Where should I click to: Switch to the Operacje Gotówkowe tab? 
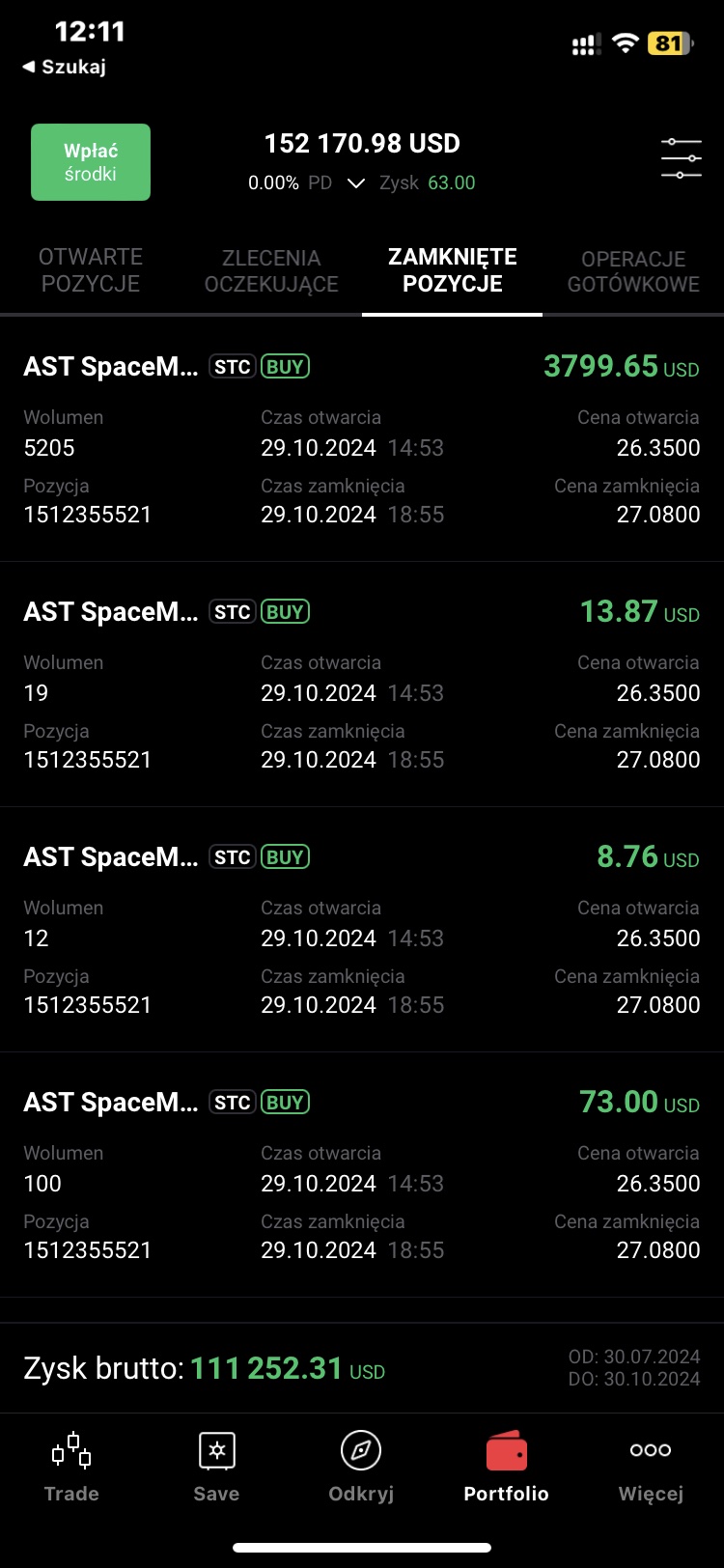click(x=633, y=270)
